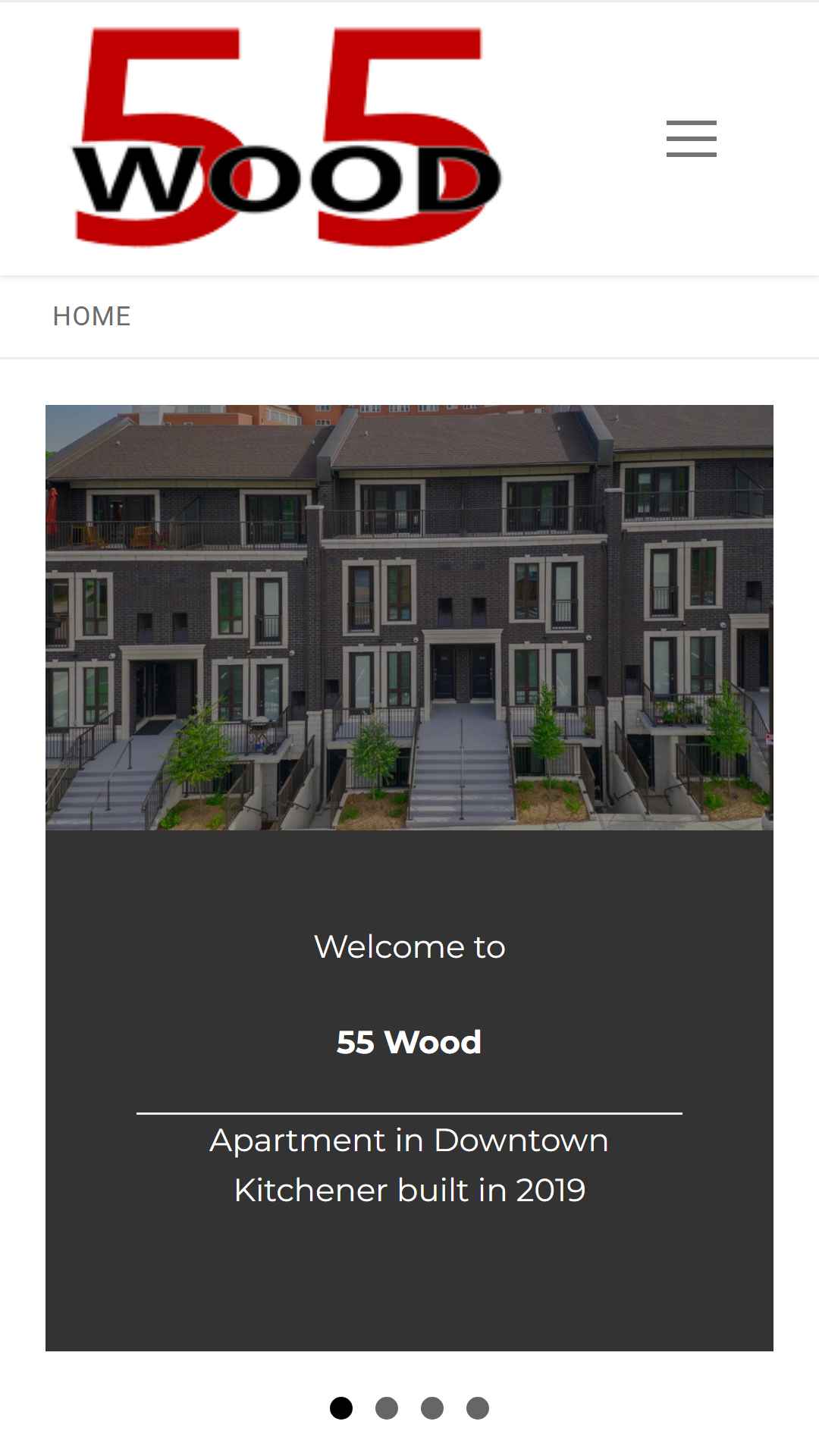Open the 55 Wood slide
Viewport: 819px width, 1456px height.
click(x=409, y=877)
